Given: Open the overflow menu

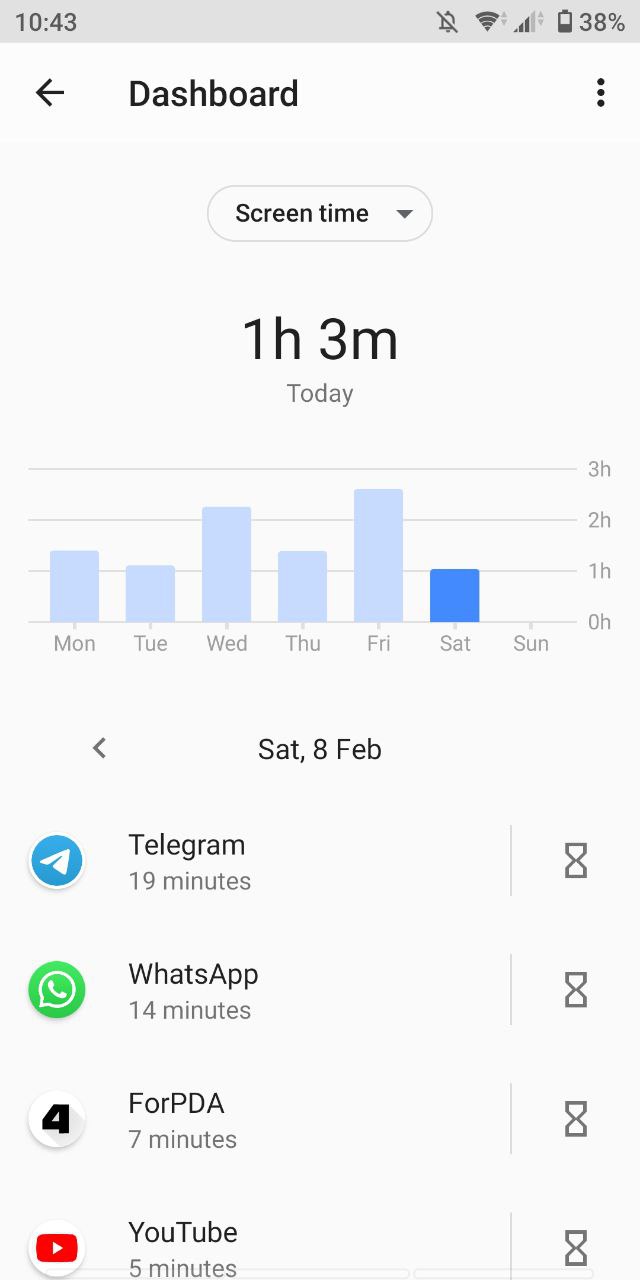Looking at the screenshot, I should pos(600,93).
